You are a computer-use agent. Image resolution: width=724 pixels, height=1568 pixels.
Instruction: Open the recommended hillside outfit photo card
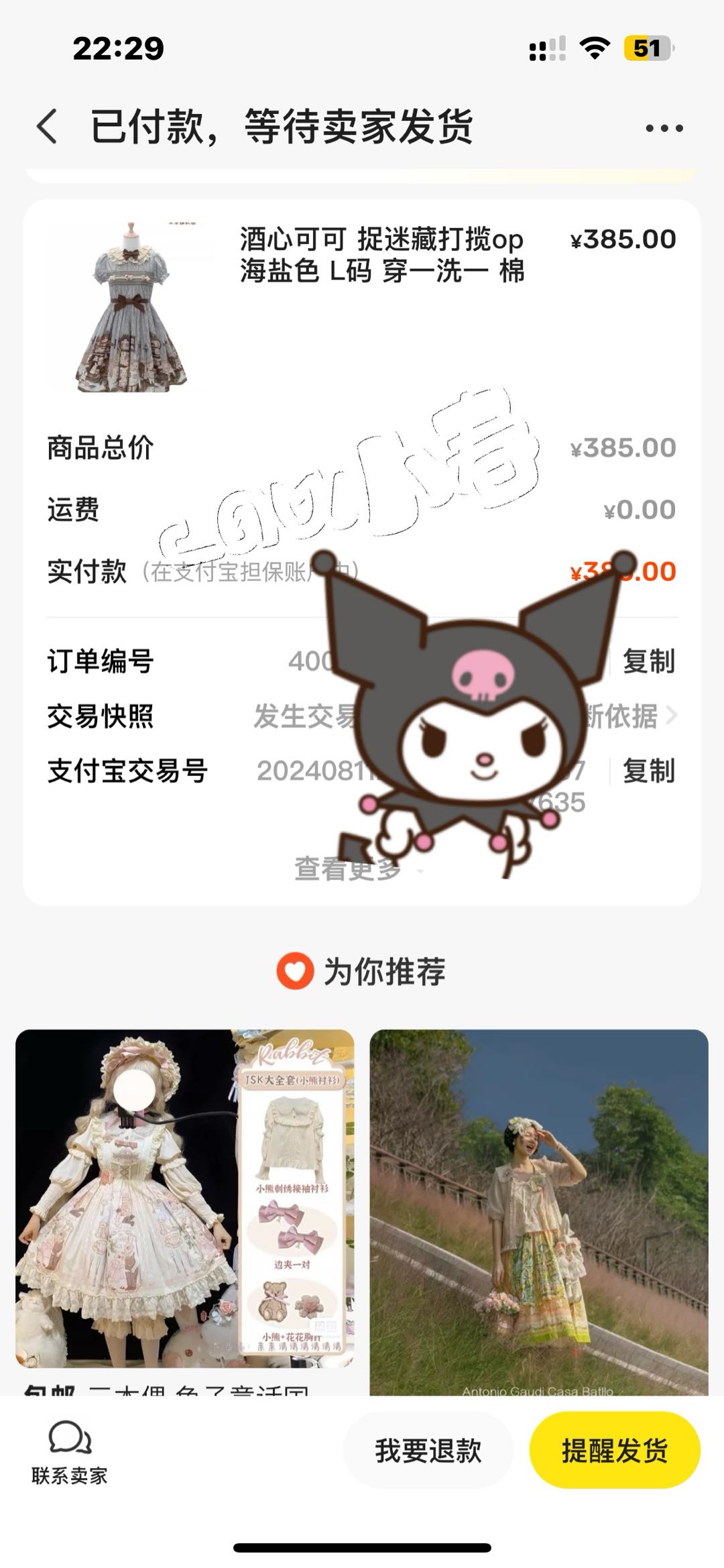[x=539, y=1207]
